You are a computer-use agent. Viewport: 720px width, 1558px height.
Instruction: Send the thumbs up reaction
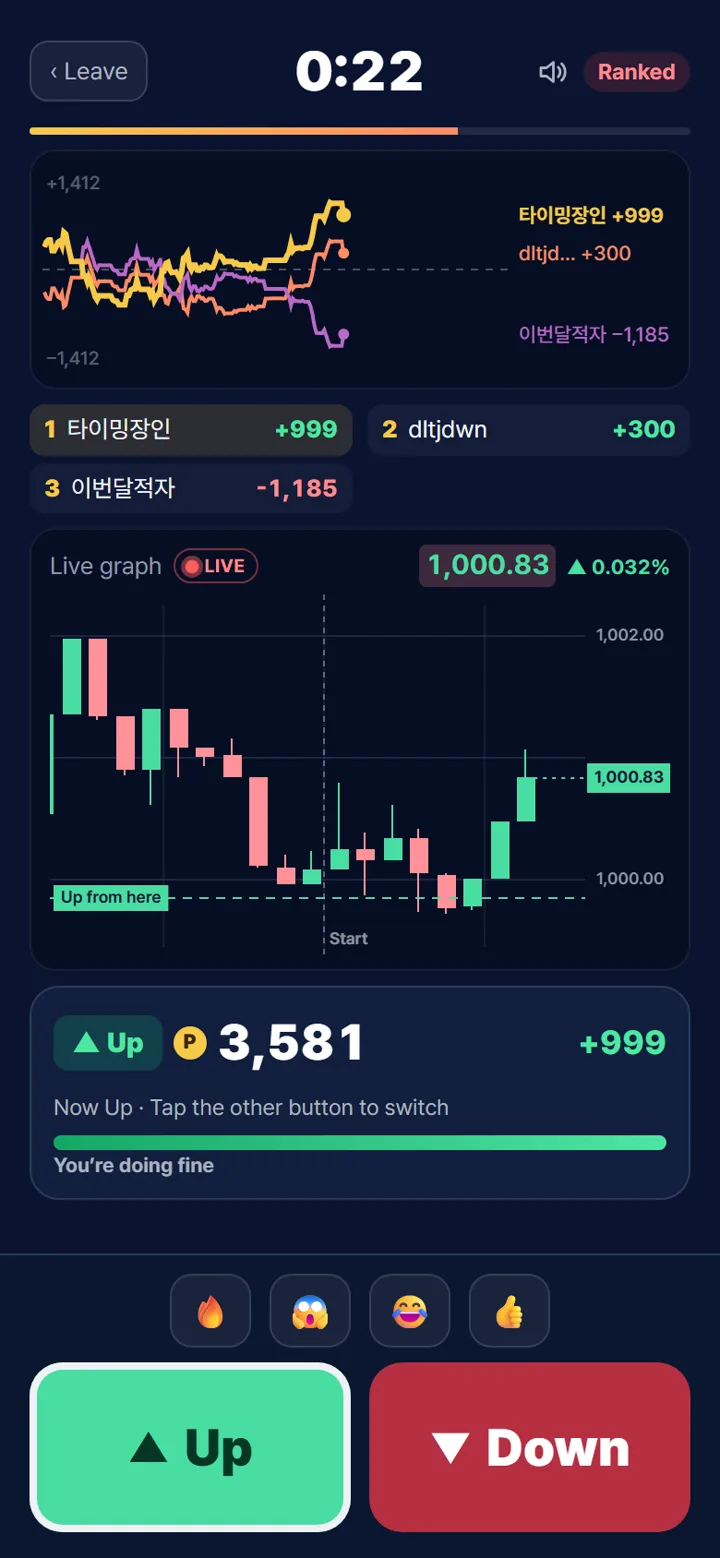point(509,1311)
